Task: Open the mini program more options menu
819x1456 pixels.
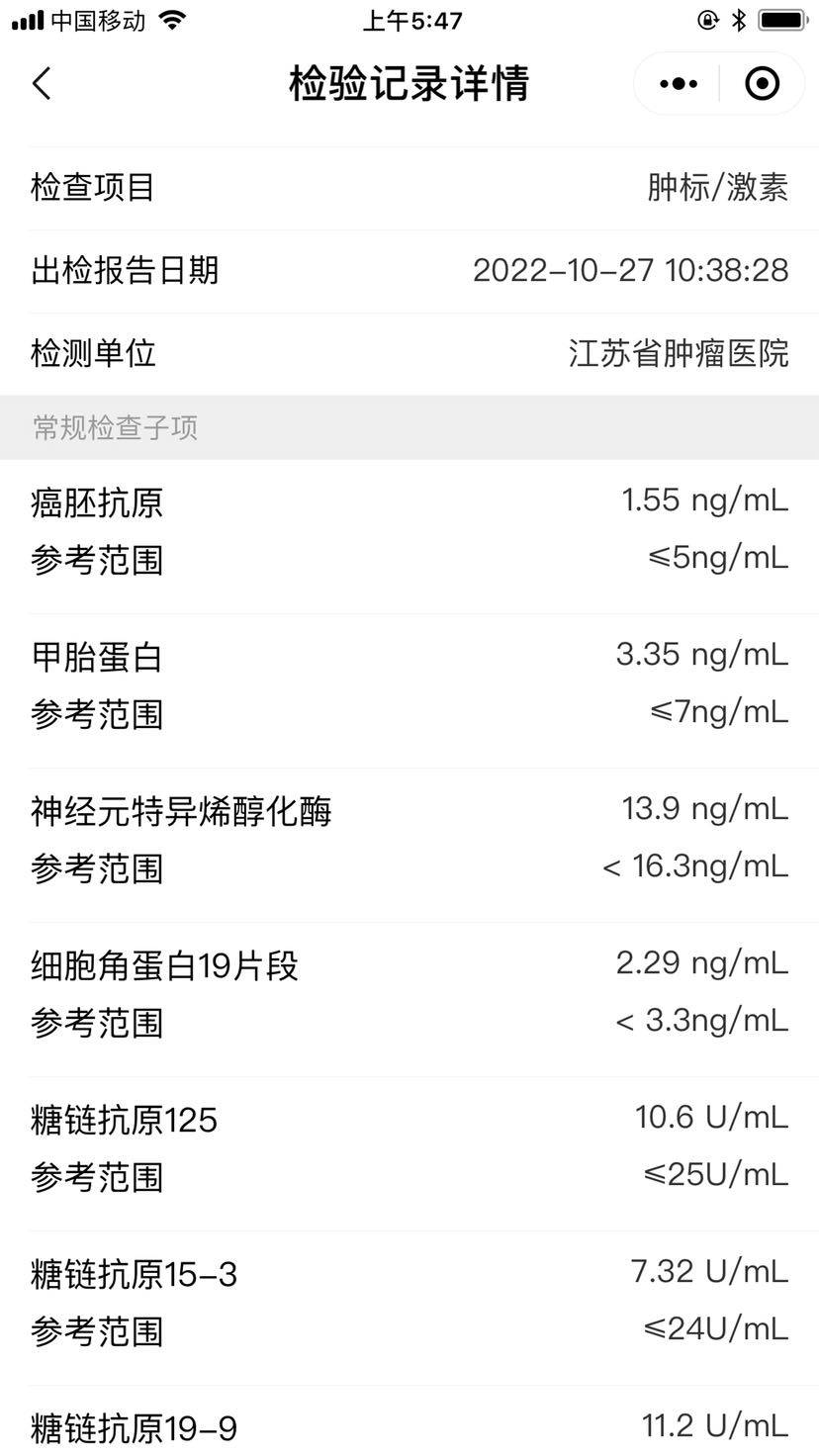Action: tap(678, 84)
